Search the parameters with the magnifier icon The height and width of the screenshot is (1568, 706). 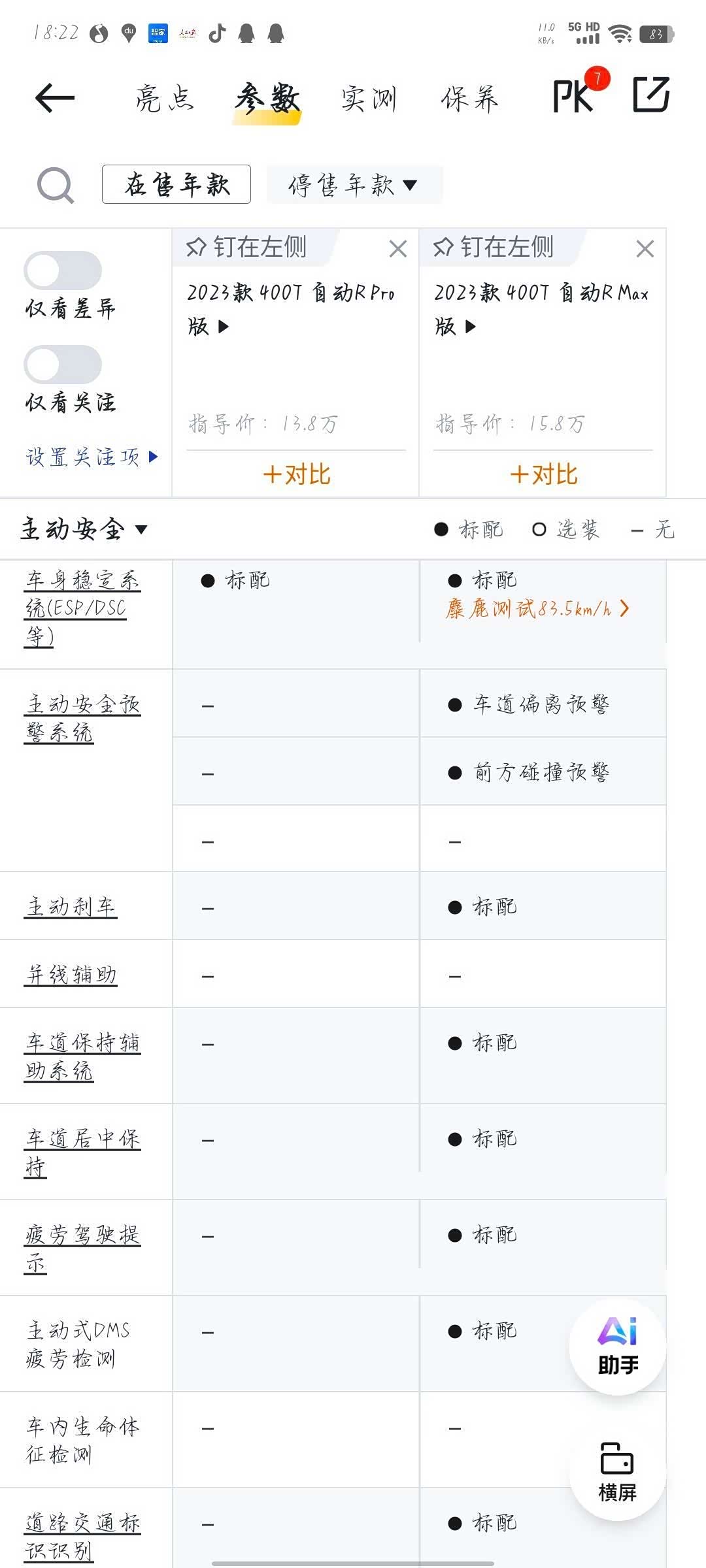click(x=56, y=186)
